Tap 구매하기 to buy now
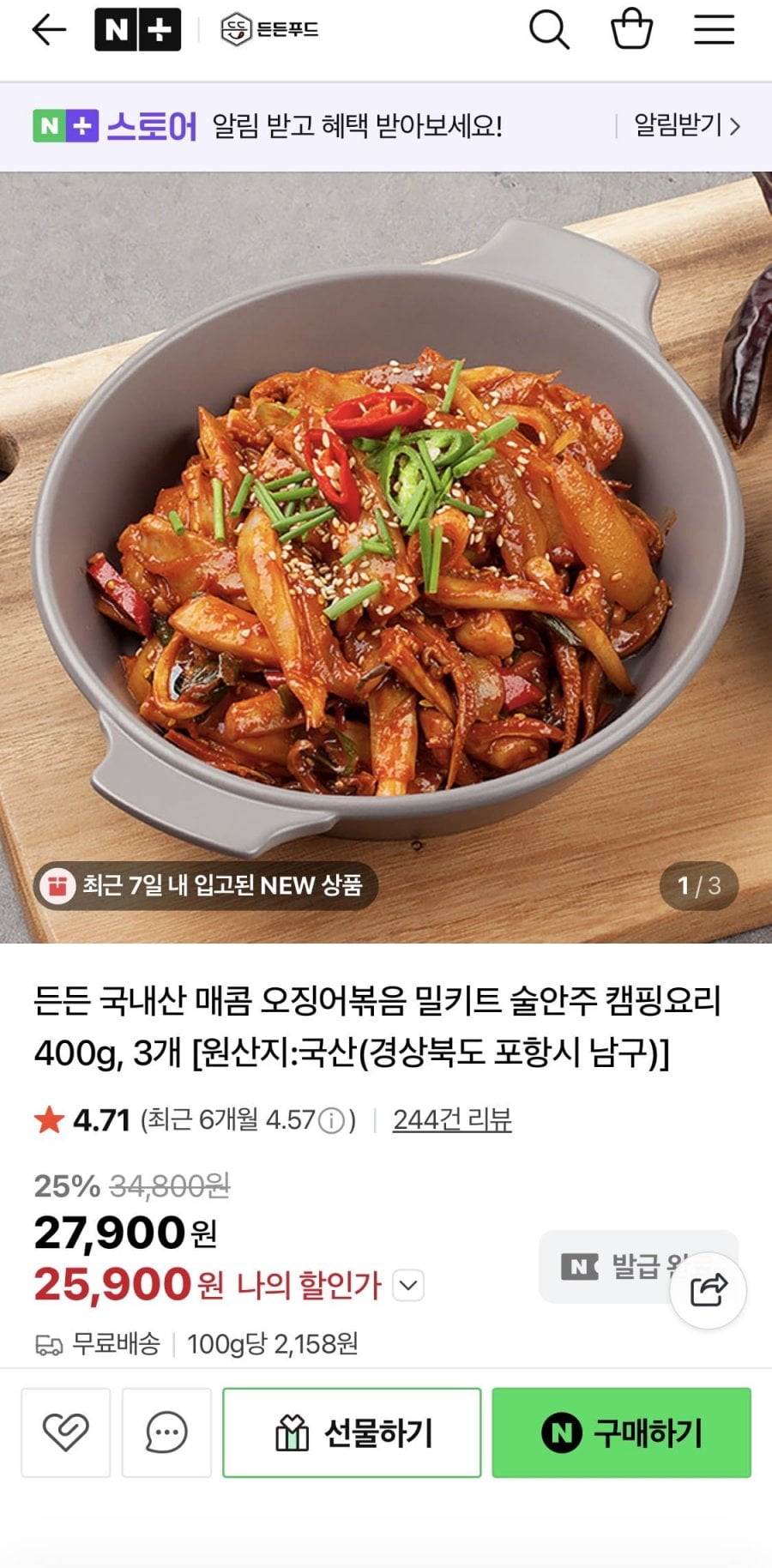Image resolution: width=772 pixels, height=1568 pixels. point(621,1432)
